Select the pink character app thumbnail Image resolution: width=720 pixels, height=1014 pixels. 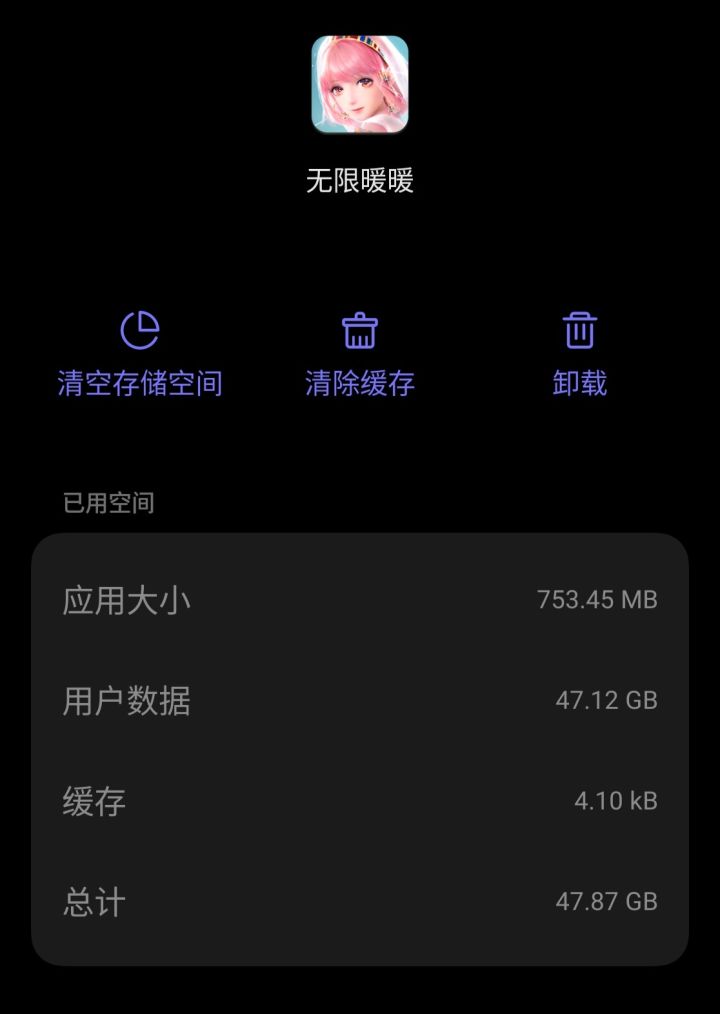click(x=360, y=88)
